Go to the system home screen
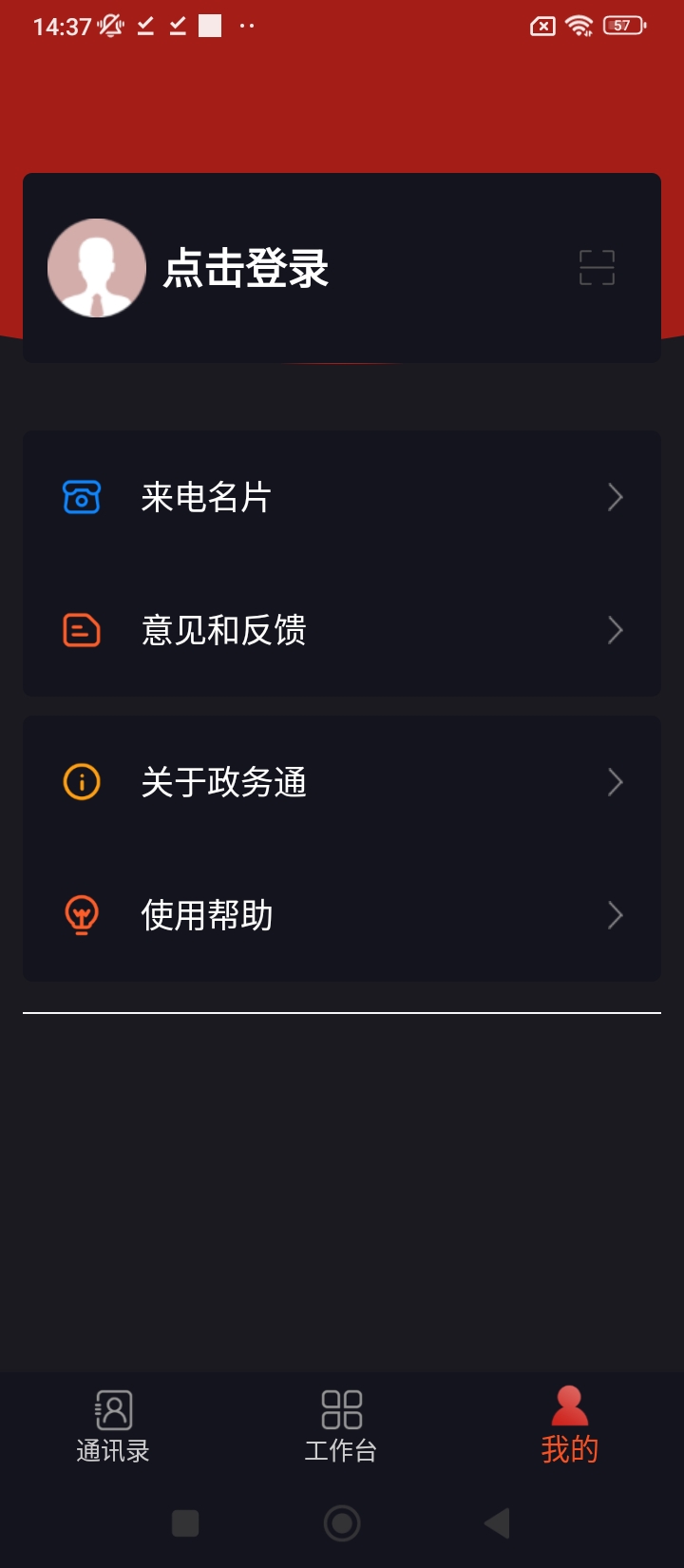The height and width of the screenshot is (1568, 684). pos(342,1523)
